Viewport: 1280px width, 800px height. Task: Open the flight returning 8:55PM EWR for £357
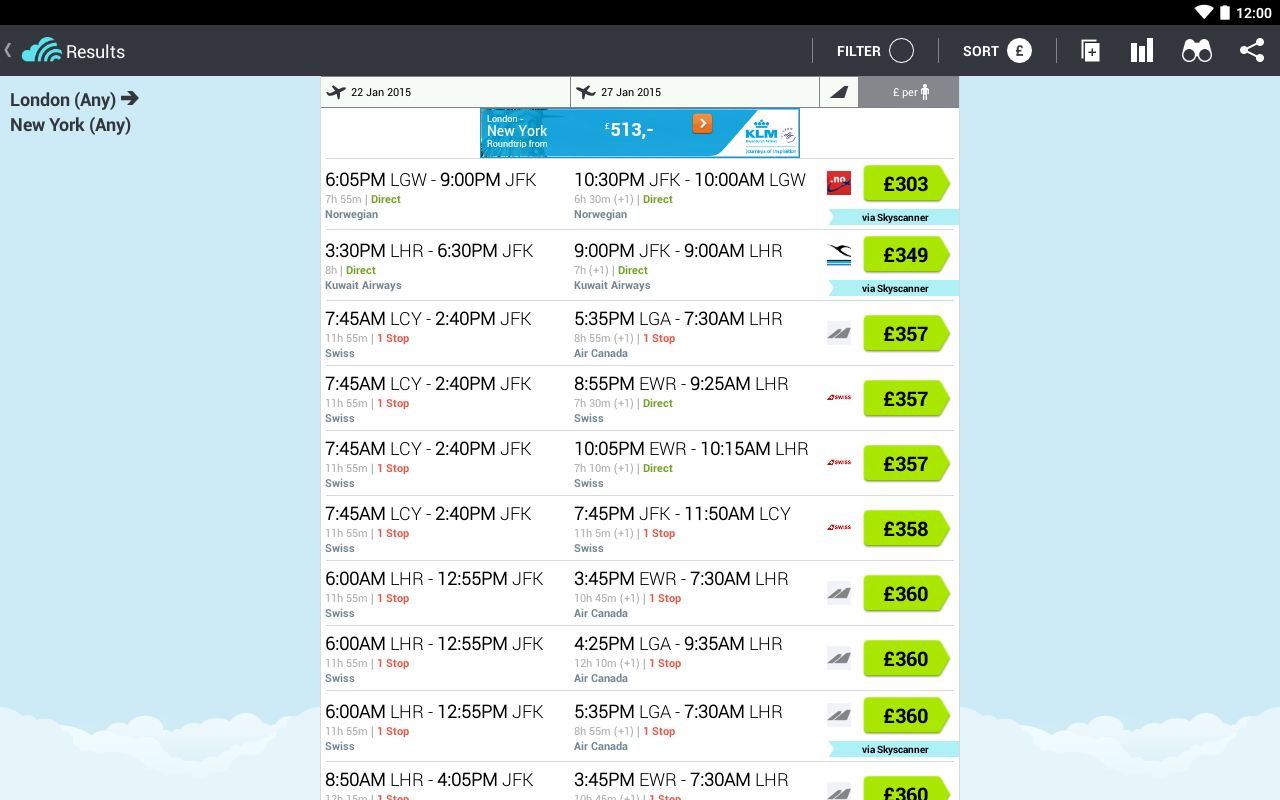tap(904, 399)
